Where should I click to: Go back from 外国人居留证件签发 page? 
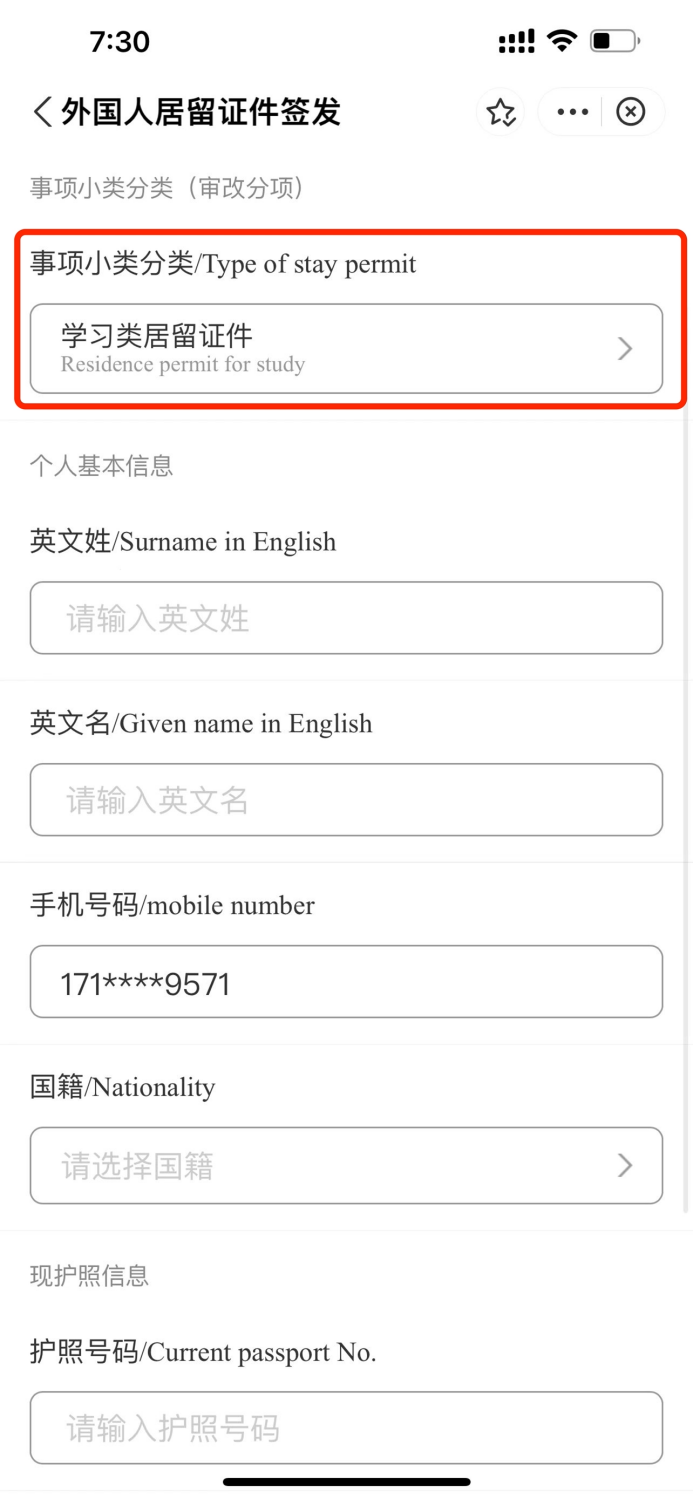pyautogui.click(x=42, y=112)
